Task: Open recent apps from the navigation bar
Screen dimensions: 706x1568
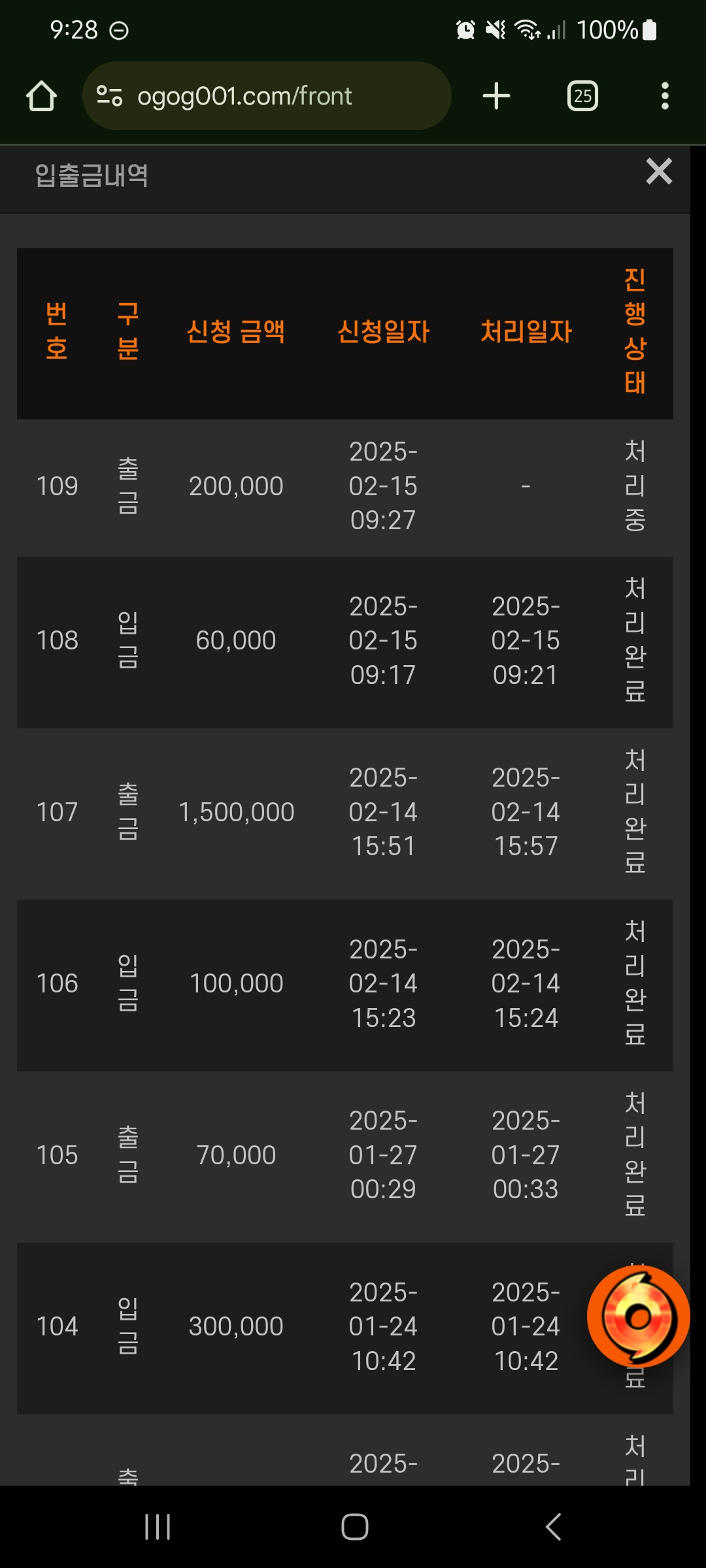Action: (x=158, y=1527)
